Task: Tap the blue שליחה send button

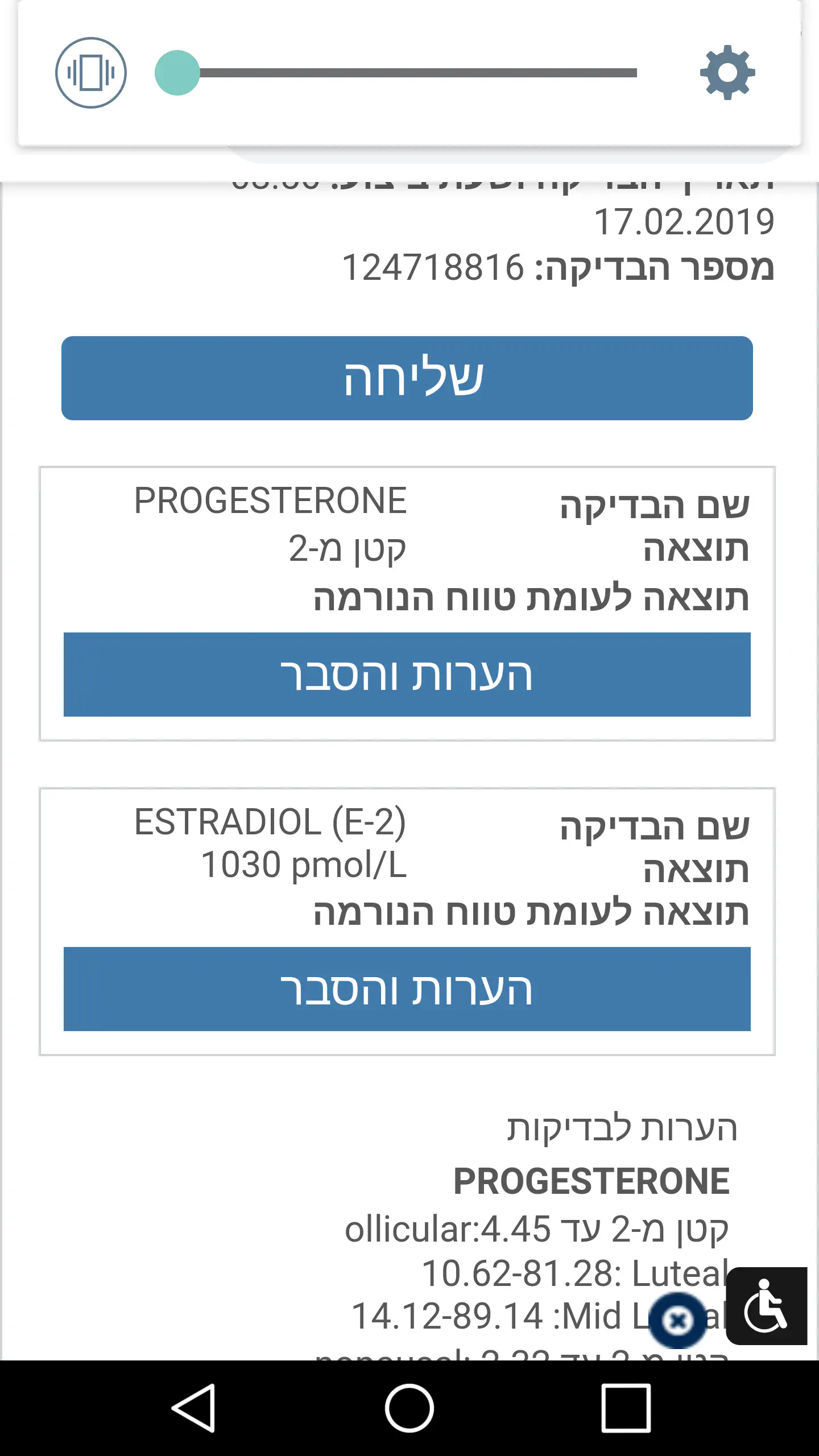Action: [407, 378]
